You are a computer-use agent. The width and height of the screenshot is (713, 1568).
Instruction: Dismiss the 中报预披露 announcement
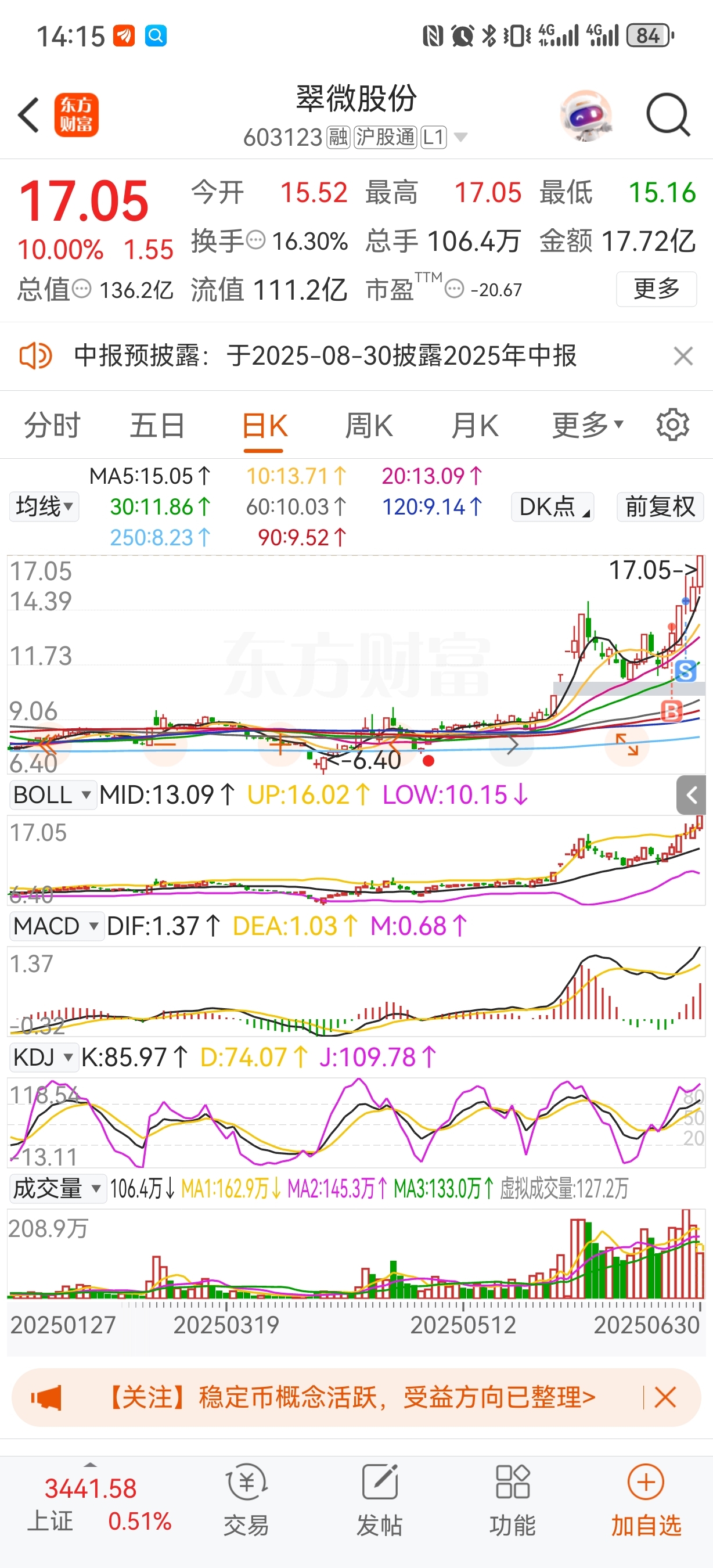coord(683,356)
